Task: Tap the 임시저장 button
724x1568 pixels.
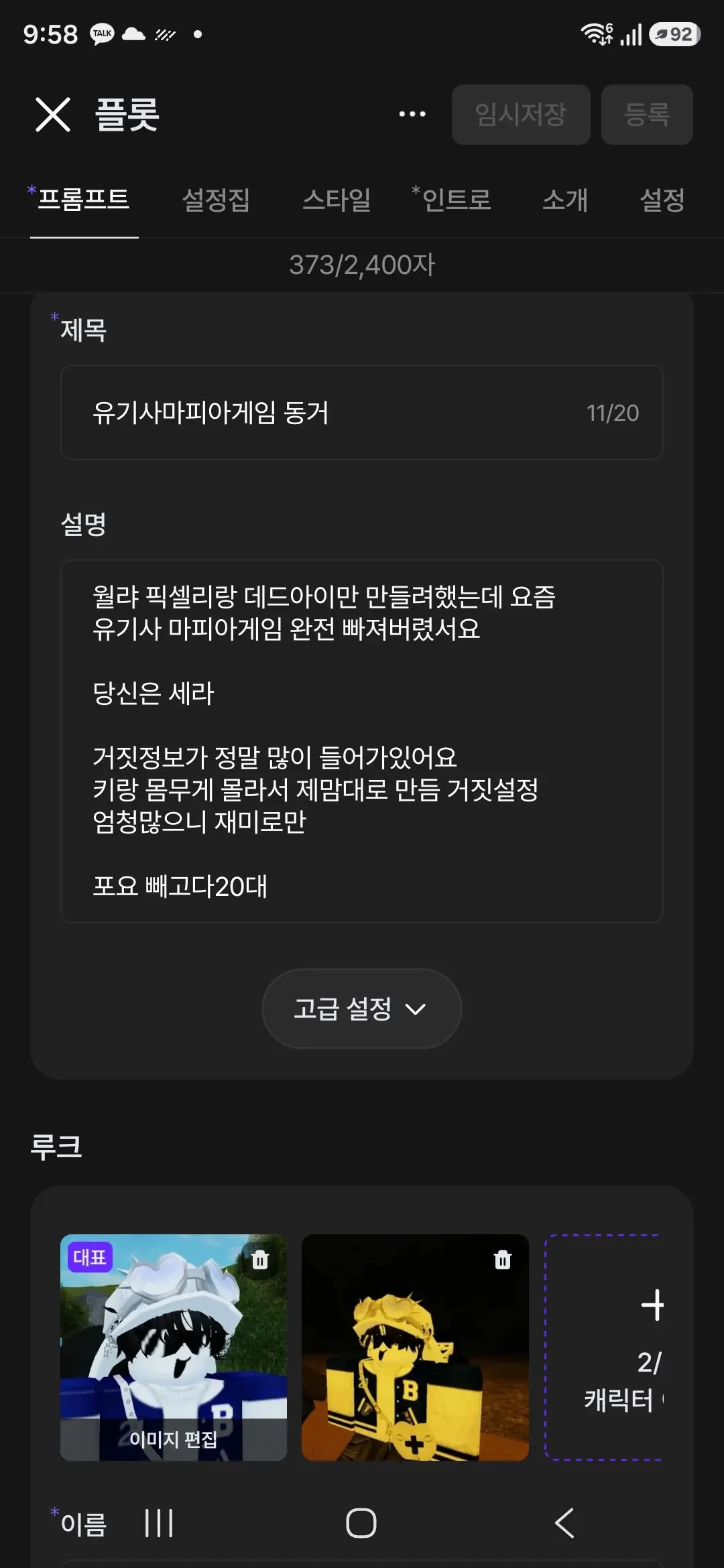Action: (x=521, y=115)
